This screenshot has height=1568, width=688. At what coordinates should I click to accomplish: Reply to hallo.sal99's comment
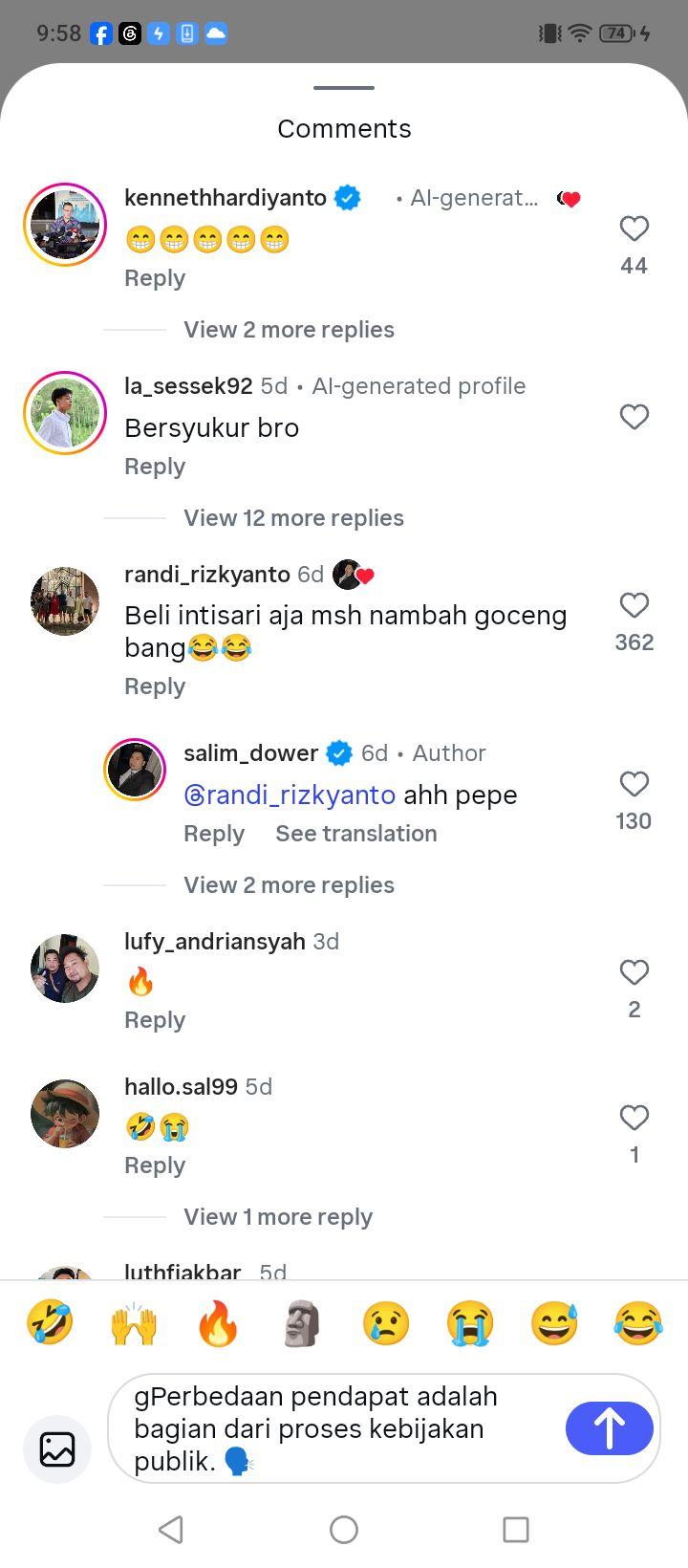click(x=155, y=1165)
